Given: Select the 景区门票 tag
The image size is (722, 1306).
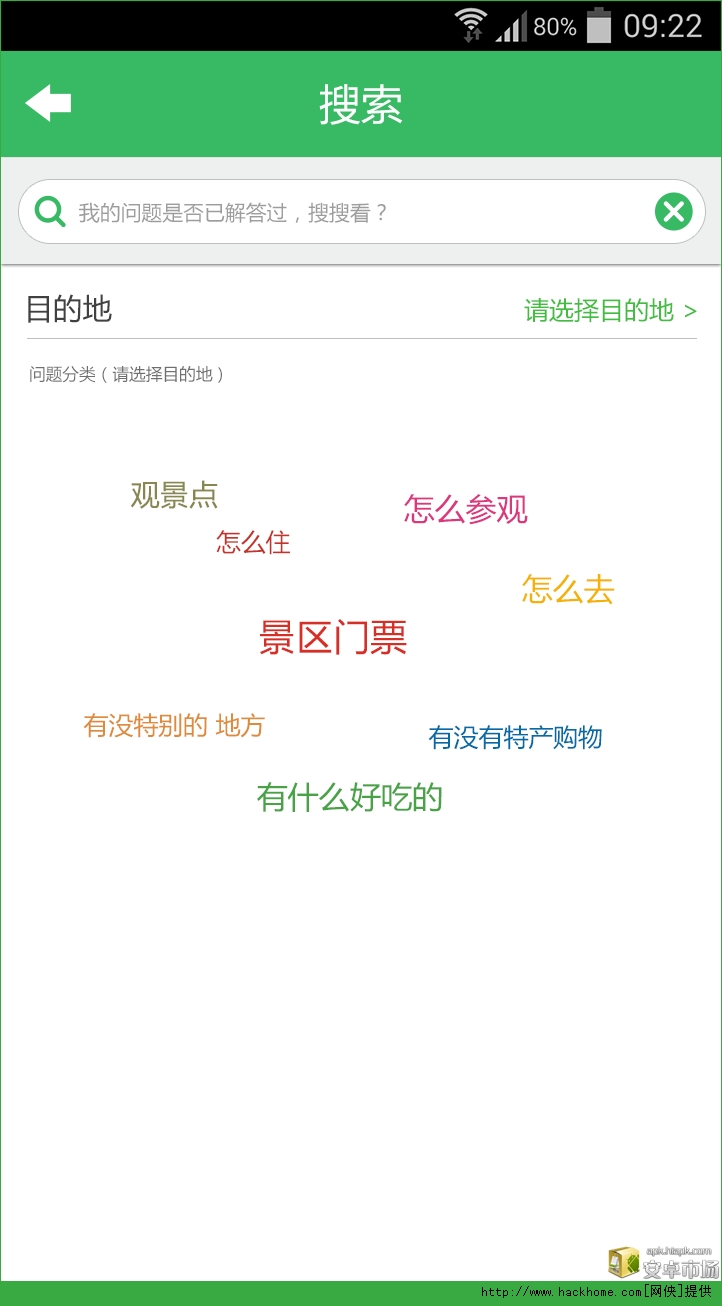Looking at the screenshot, I should coord(333,637).
